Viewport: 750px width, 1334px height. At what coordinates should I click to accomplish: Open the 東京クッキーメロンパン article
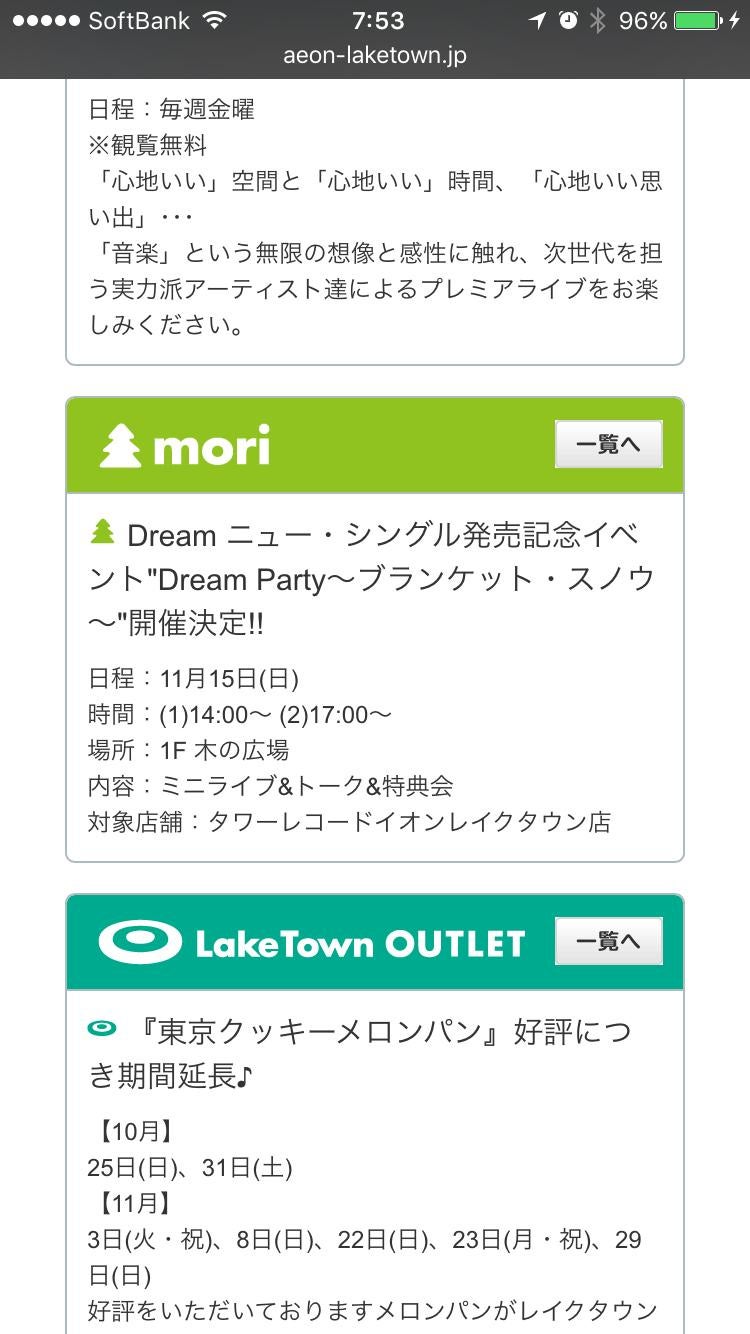tap(360, 1053)
